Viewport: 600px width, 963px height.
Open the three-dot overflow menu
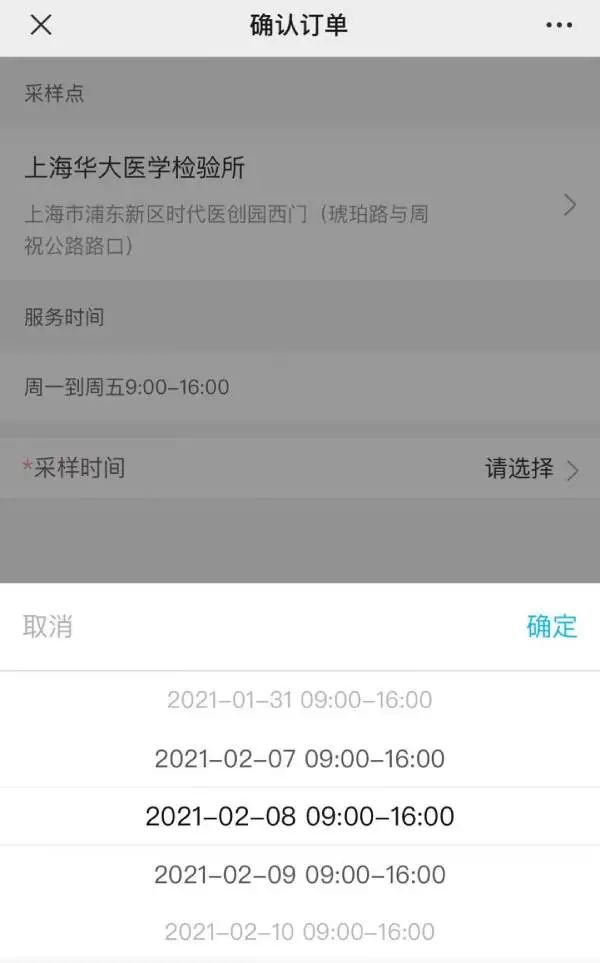point(559,26)
